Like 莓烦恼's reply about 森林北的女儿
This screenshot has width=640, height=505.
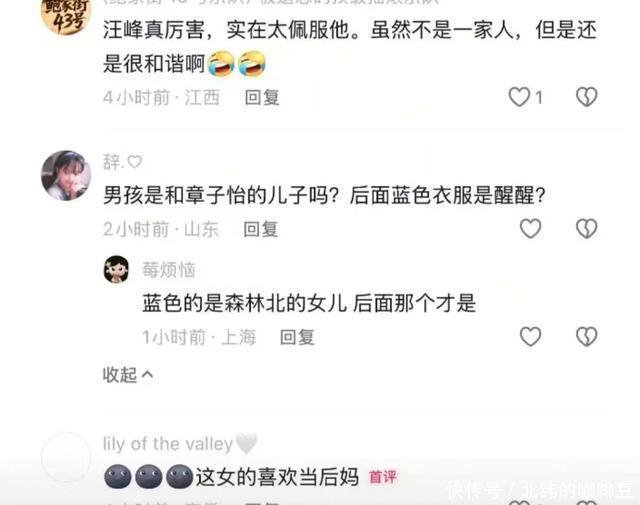pyautogui.click(x=530, y=337)
